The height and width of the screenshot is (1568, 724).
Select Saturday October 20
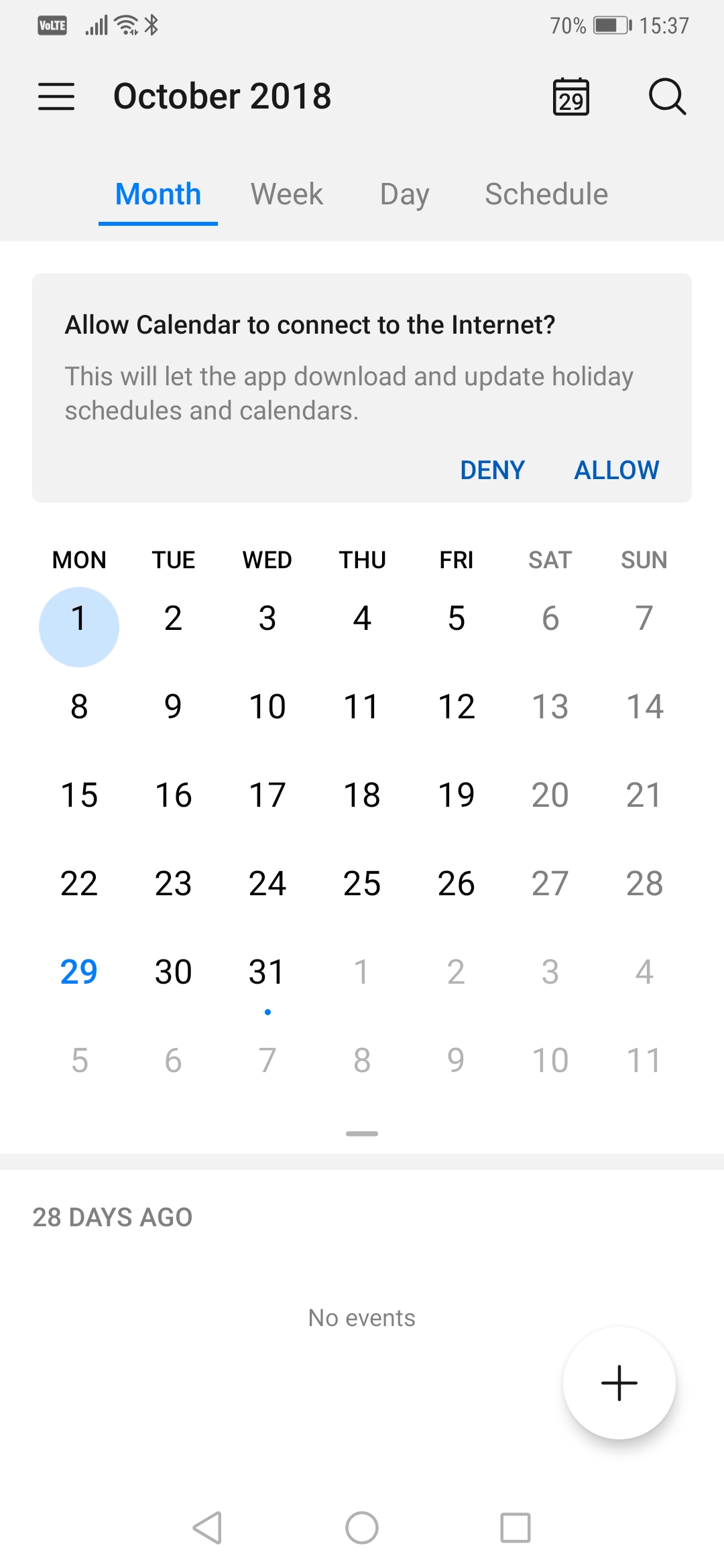[x=550, y=795]
